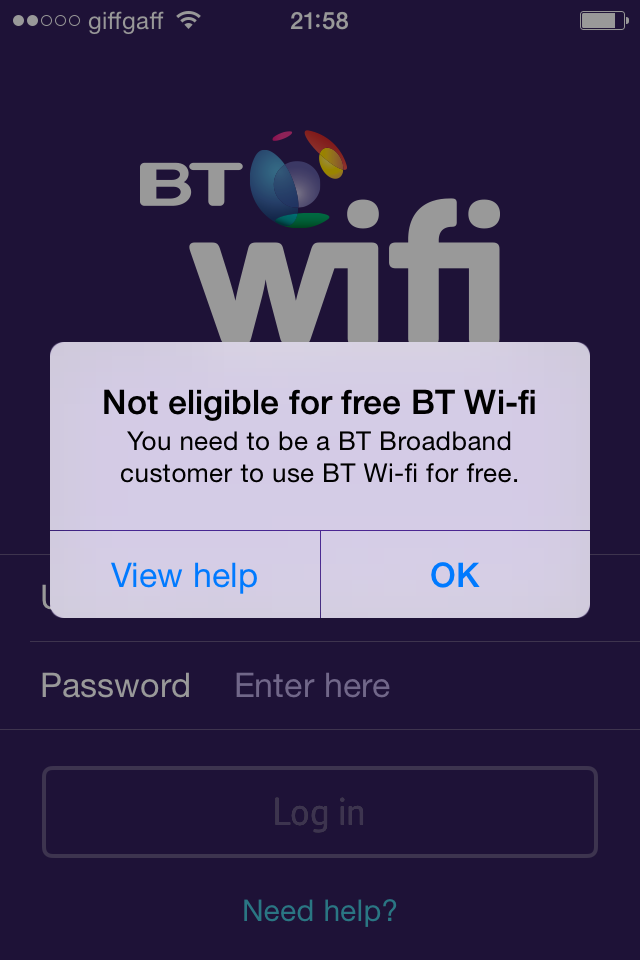The height and width of the screenshot is (960, 640).
Task: Open the Need help? link
Action: click(320, 910)
